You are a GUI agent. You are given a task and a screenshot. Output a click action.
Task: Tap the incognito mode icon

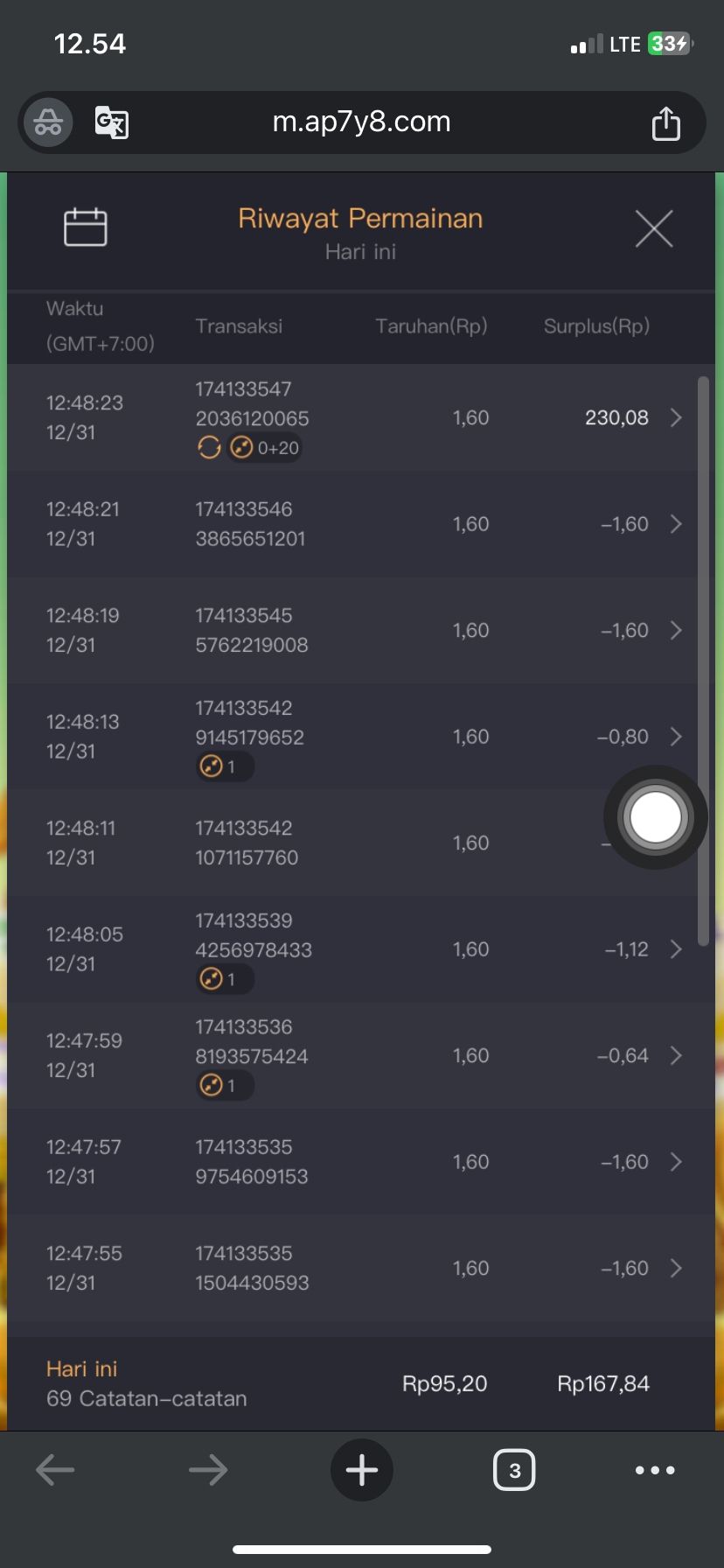48,122
